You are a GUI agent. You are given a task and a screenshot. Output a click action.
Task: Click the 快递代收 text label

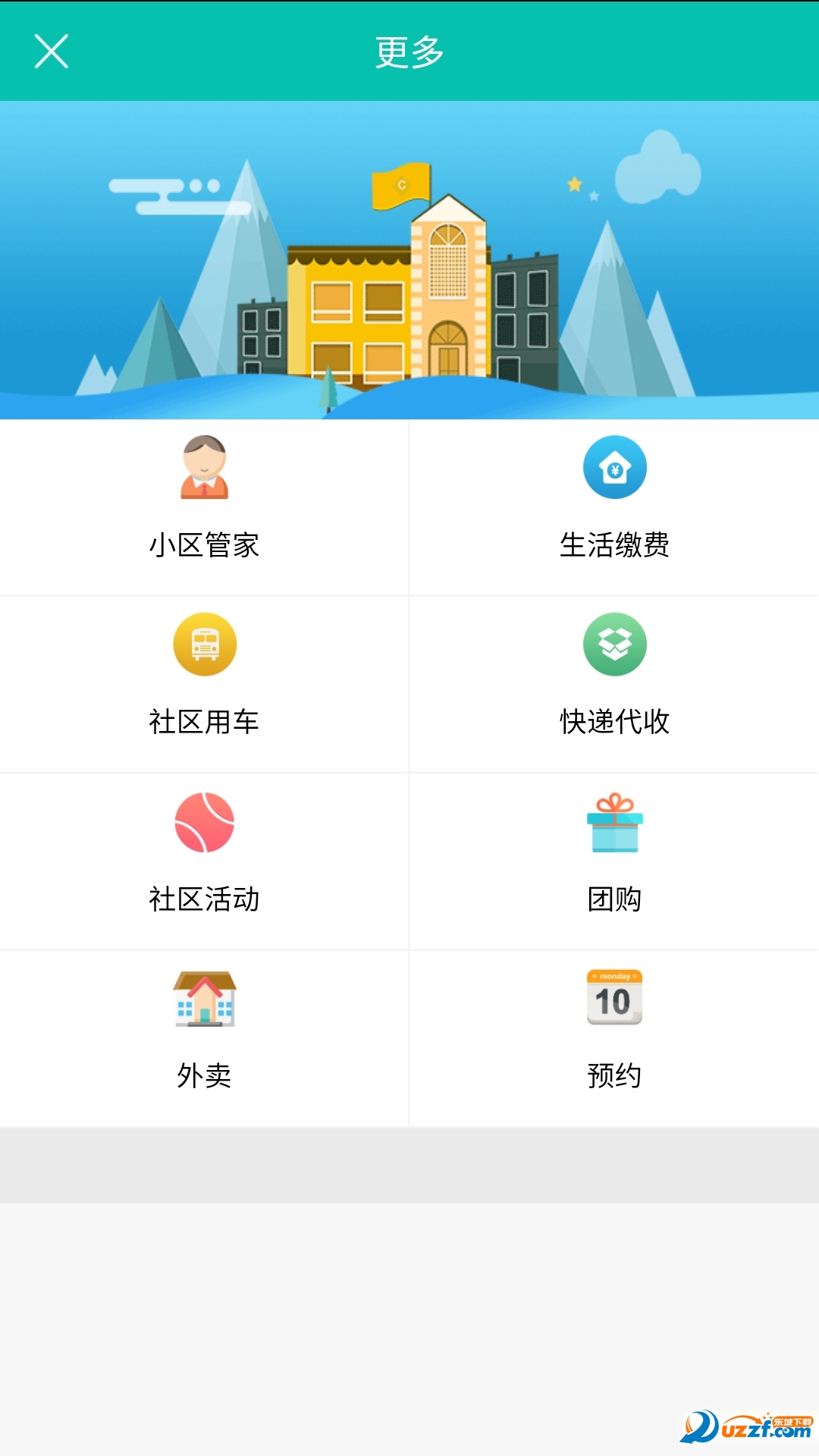click(614, 722)
